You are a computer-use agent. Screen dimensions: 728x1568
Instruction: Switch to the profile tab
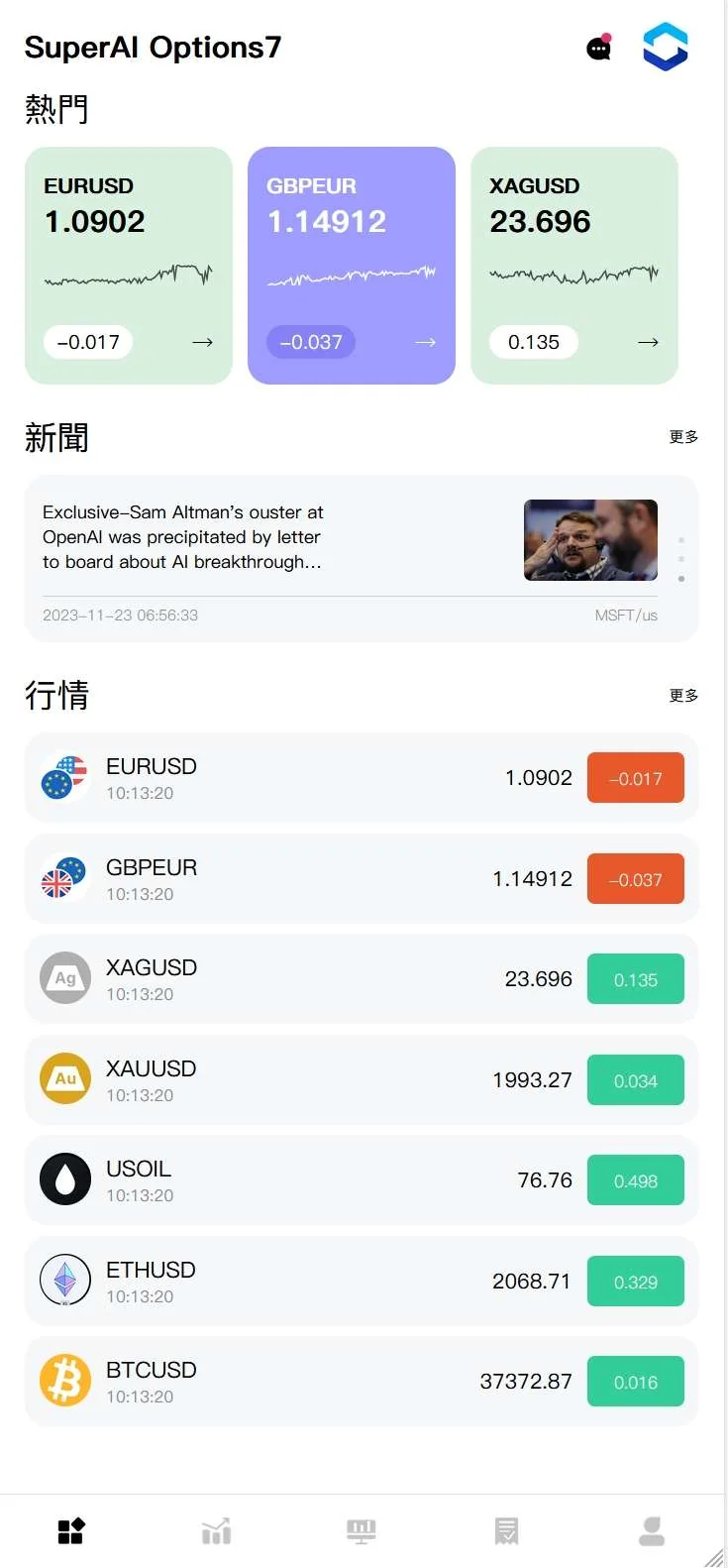click(652, 1531)
